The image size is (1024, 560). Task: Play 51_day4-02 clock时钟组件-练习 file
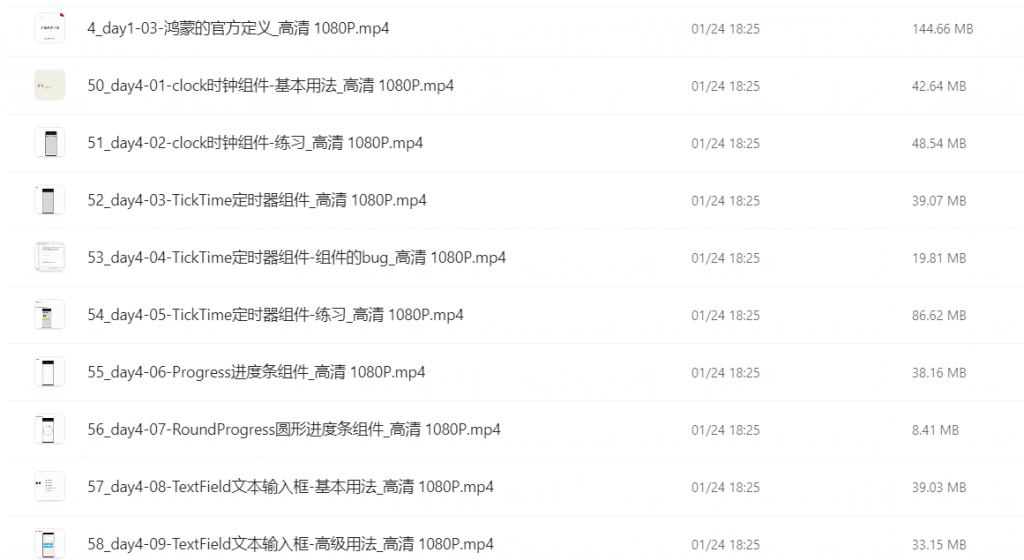pyautogui.click(x=255, y=143)
